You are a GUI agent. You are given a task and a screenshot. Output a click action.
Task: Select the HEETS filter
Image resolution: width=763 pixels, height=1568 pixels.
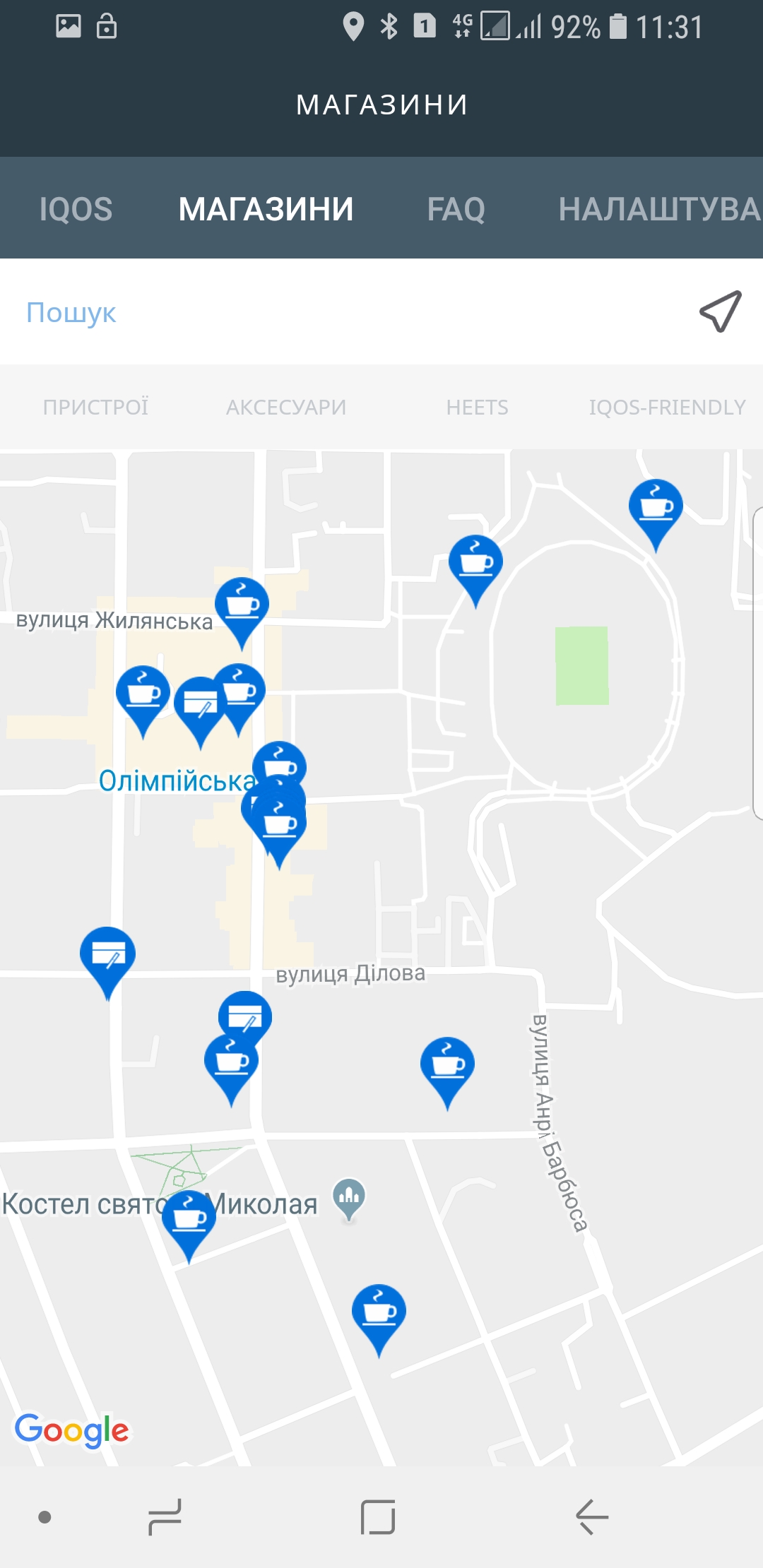click(477, 407)
